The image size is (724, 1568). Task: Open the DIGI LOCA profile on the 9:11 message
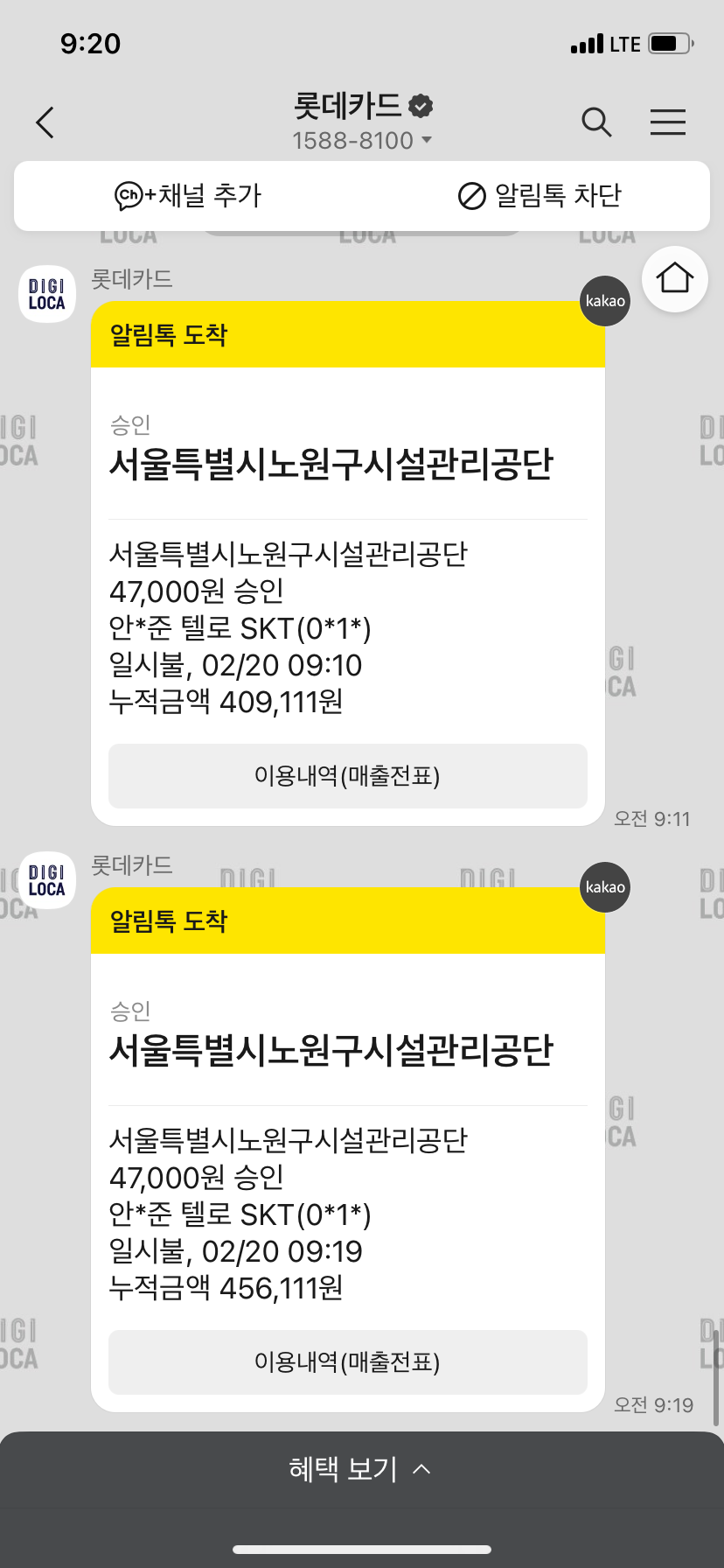pos(47,295)
